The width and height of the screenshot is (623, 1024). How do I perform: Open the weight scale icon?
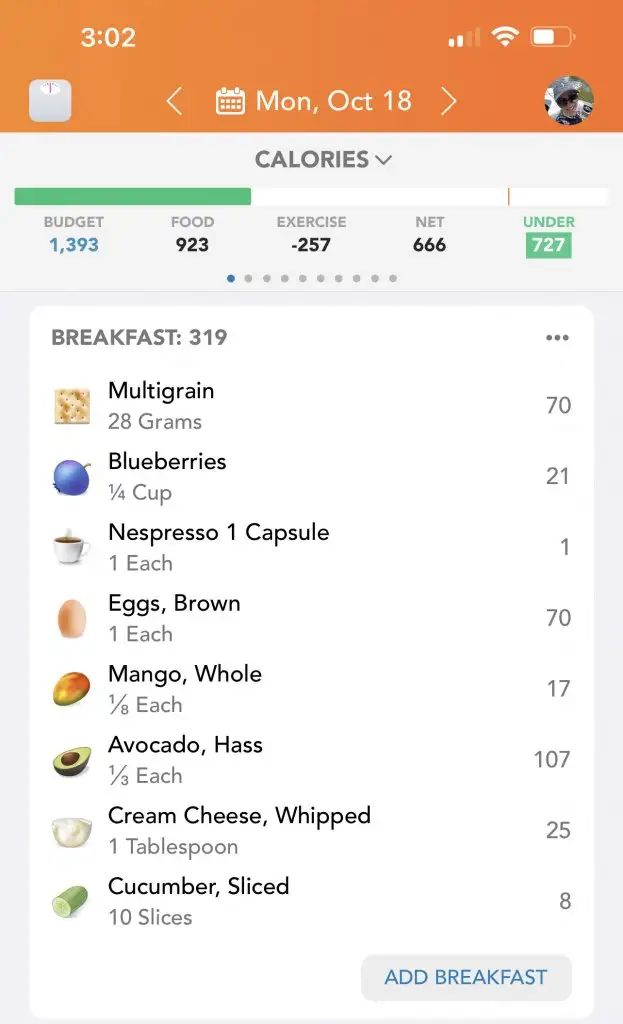[x=50, y=101]
